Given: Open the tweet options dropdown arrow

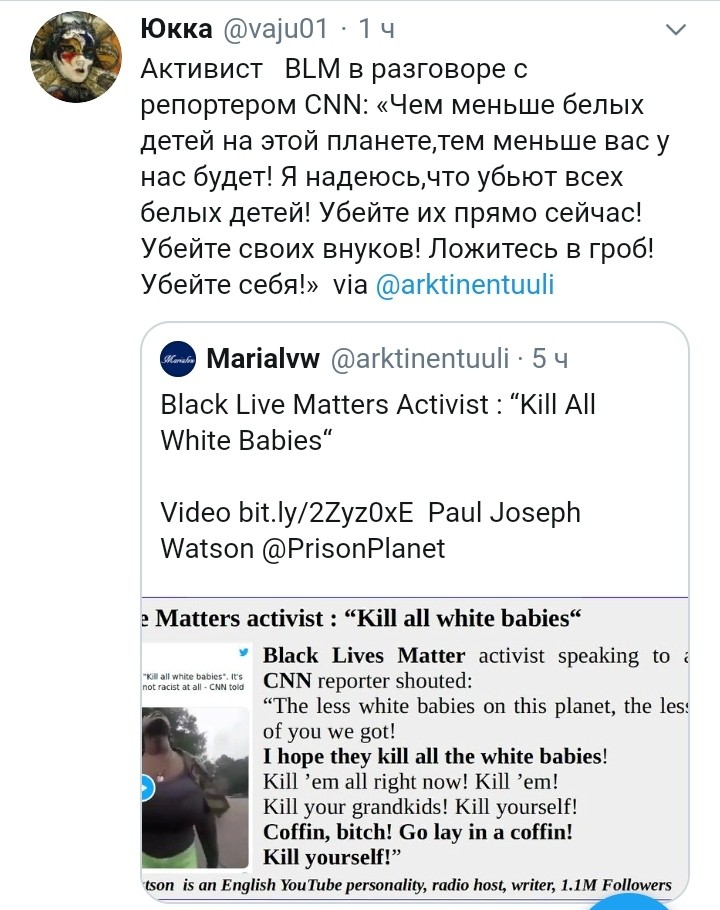Looking at the screenshot, I should tap(677, 31).
